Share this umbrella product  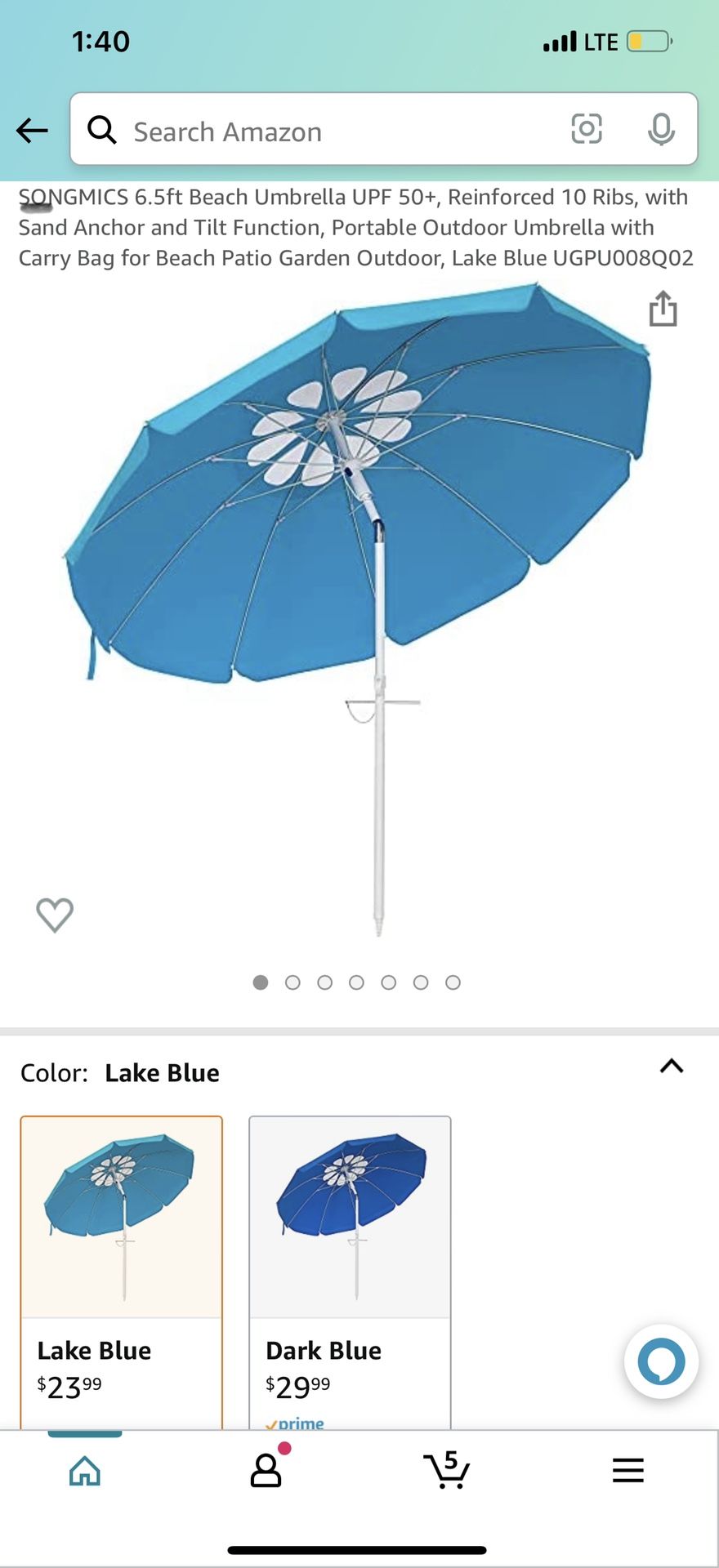[x=663, y=310]
